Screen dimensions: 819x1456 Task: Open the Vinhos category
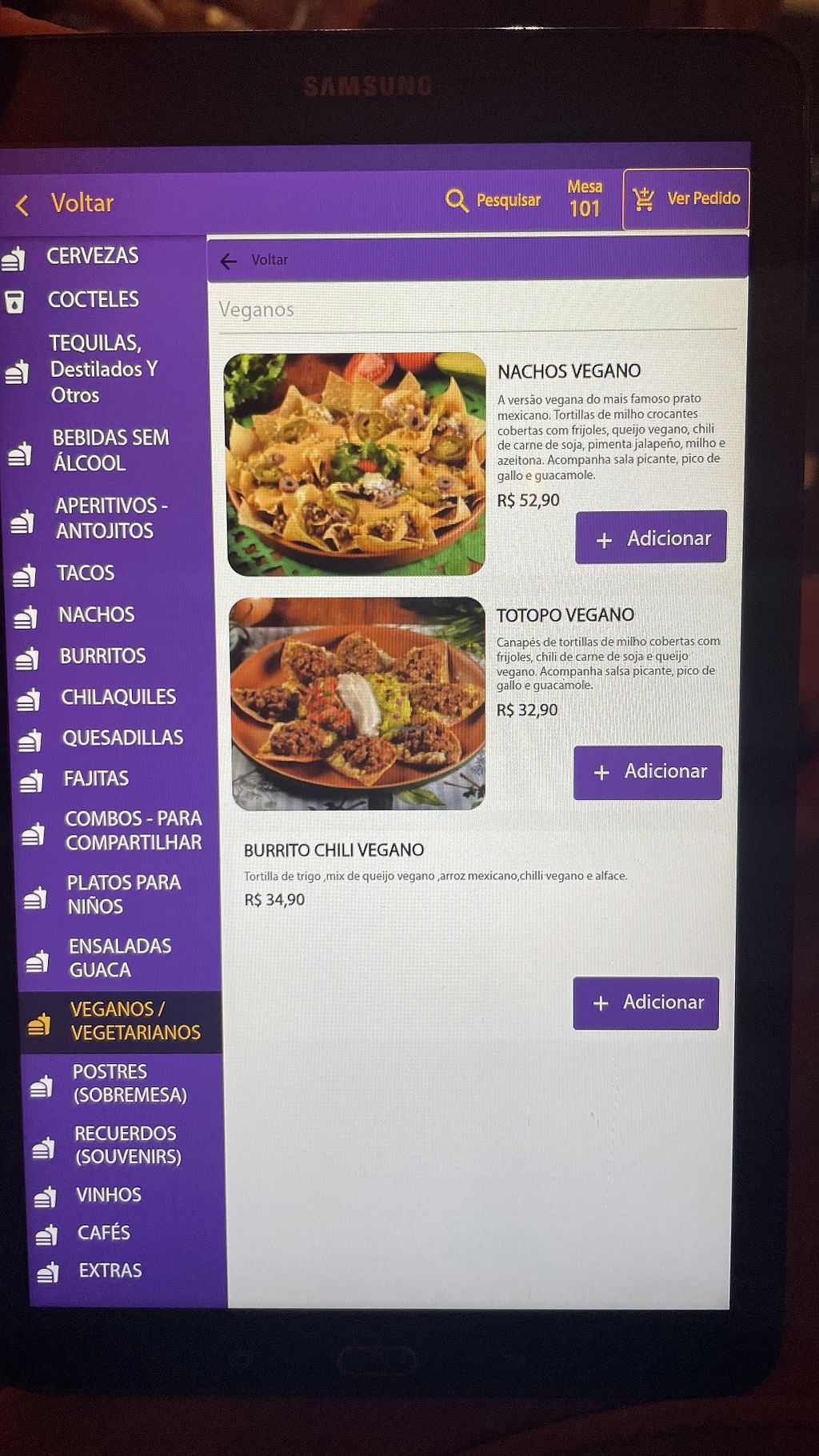(108, 1195)
